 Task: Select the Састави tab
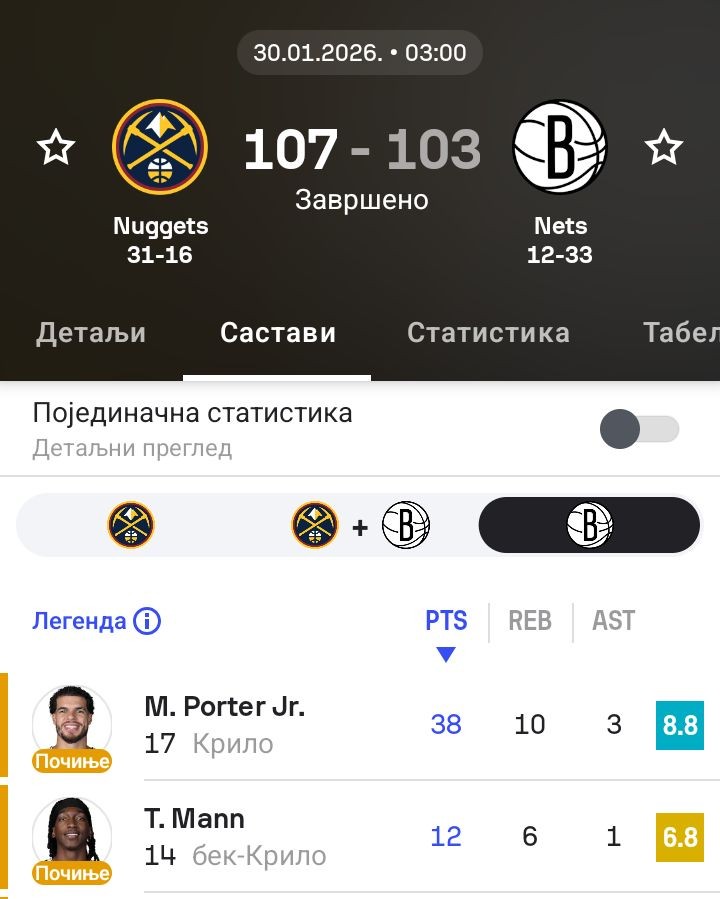277,333
